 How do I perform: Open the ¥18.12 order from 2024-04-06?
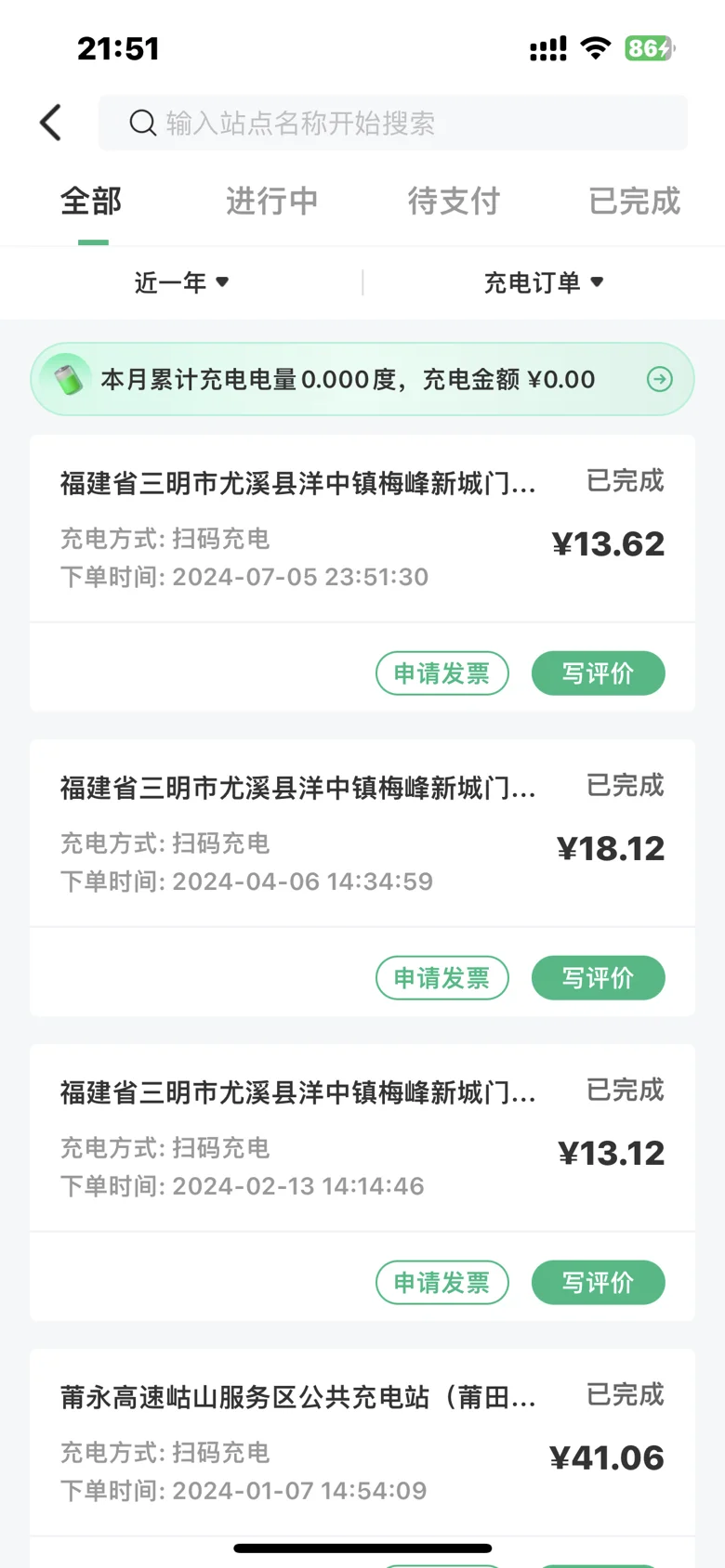[x=362, y=833]
